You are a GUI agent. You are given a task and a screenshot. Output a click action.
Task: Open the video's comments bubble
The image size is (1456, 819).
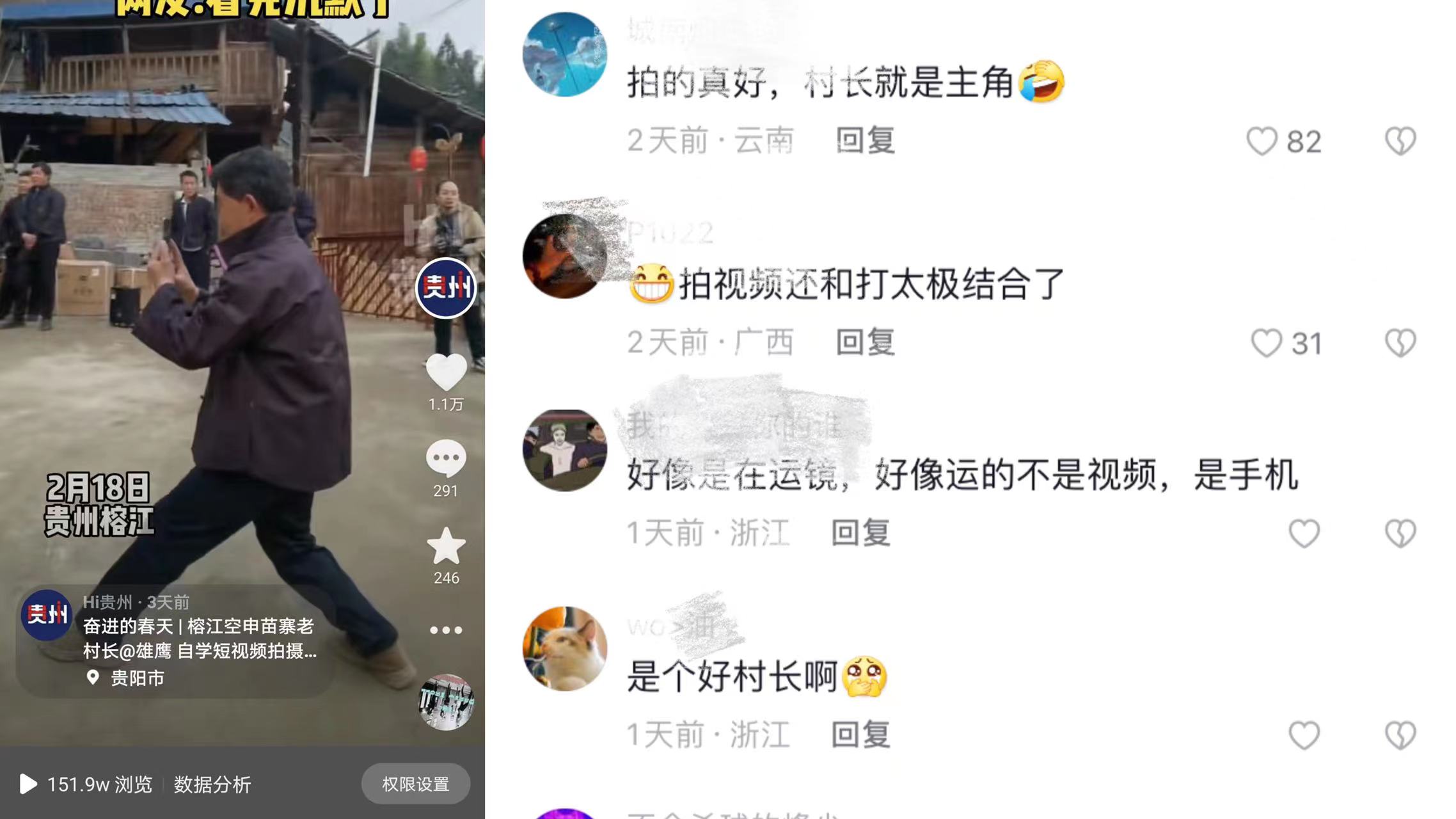446,458
